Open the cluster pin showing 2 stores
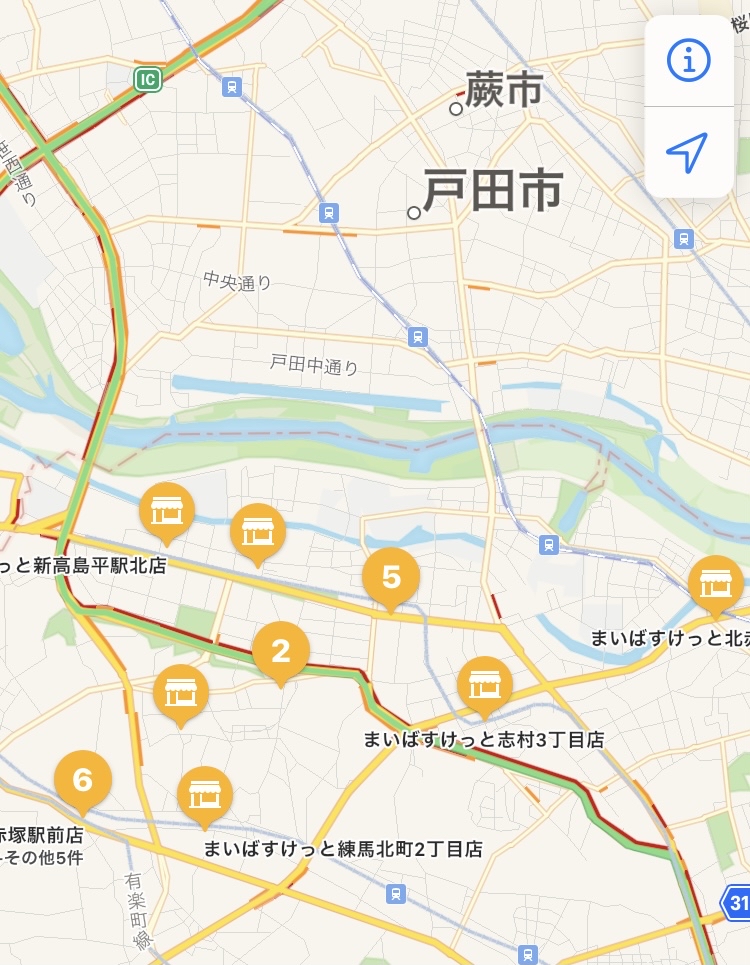Image resolution: width=750 pixels, height=965 pixels. click(280, 651)
